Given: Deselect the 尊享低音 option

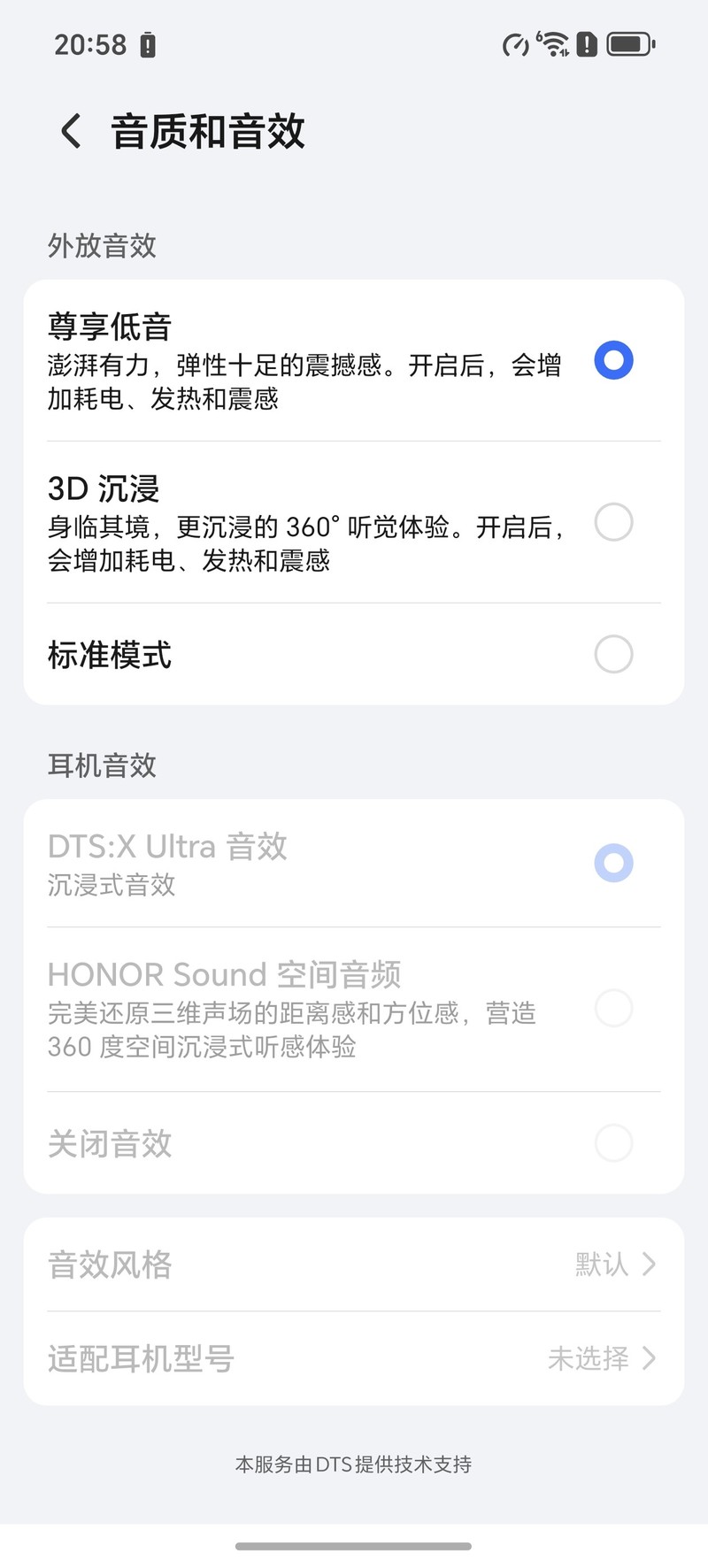Looking at the screenshot, I should pos(613,360).
